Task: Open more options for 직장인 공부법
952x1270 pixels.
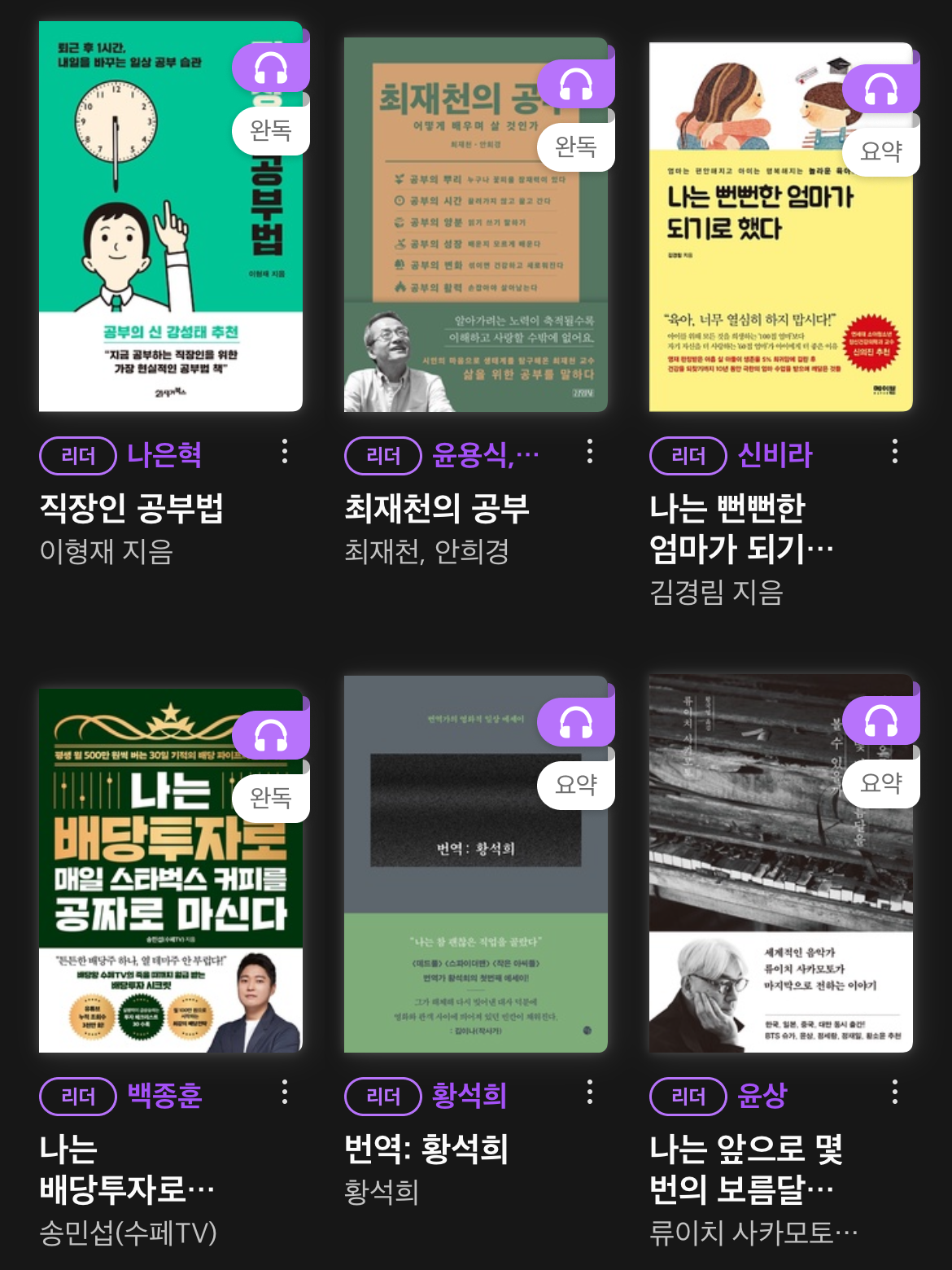Action: [285, 452]
